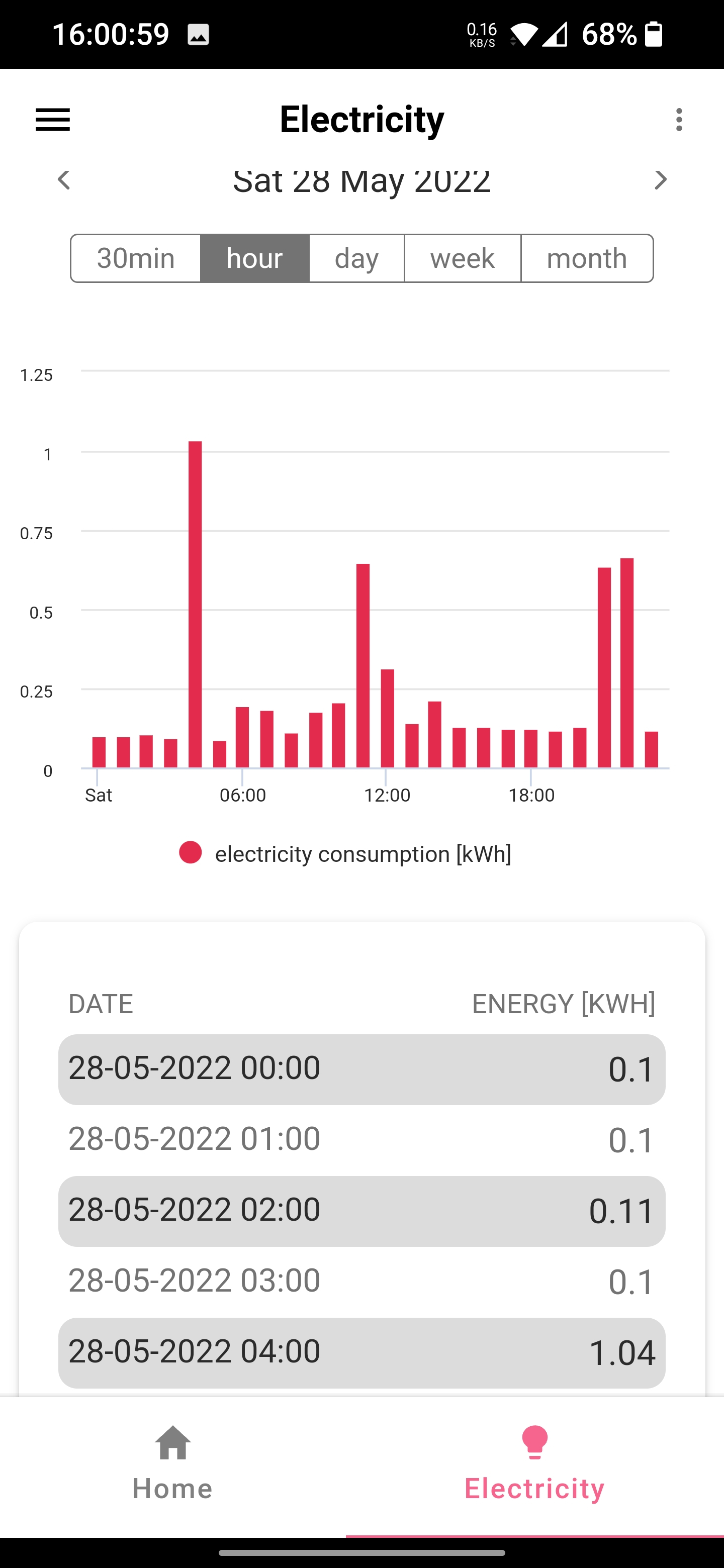
Task: Select the hour interval
Action: pyautogui.click(x=254, y=258)
